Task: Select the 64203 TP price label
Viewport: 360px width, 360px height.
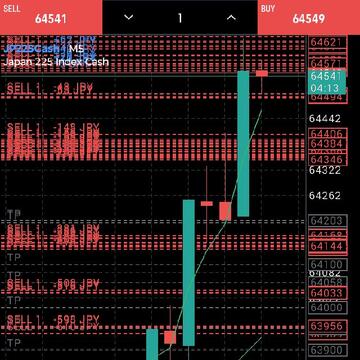Action: pos(328,221)
